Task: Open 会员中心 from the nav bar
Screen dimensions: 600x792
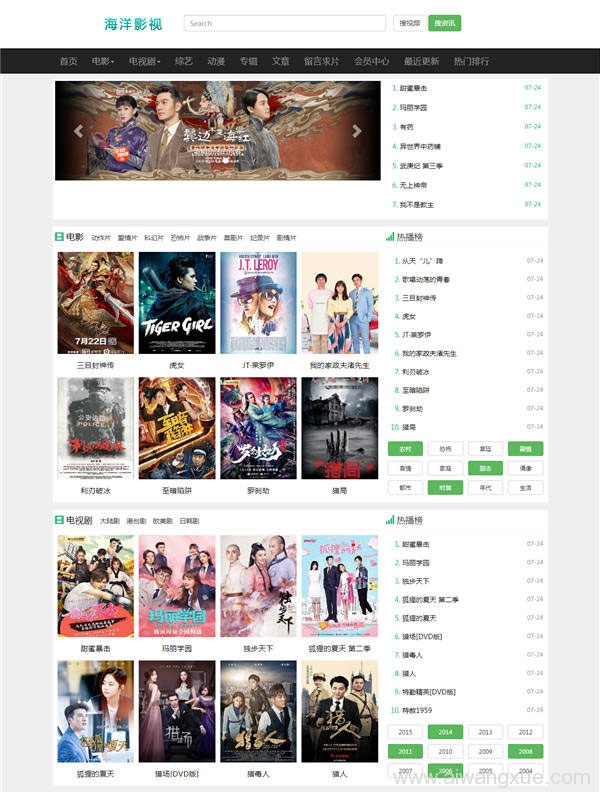Action: click(371, 61)
